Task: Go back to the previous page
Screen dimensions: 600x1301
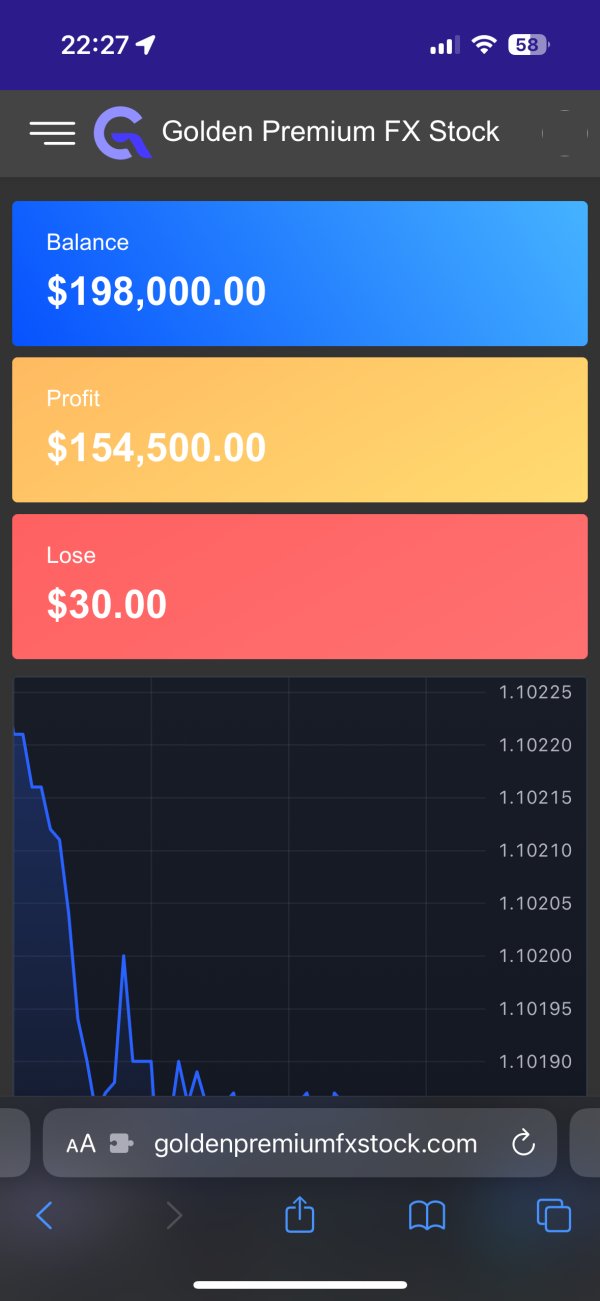Action: click(x=44, y=1215)
